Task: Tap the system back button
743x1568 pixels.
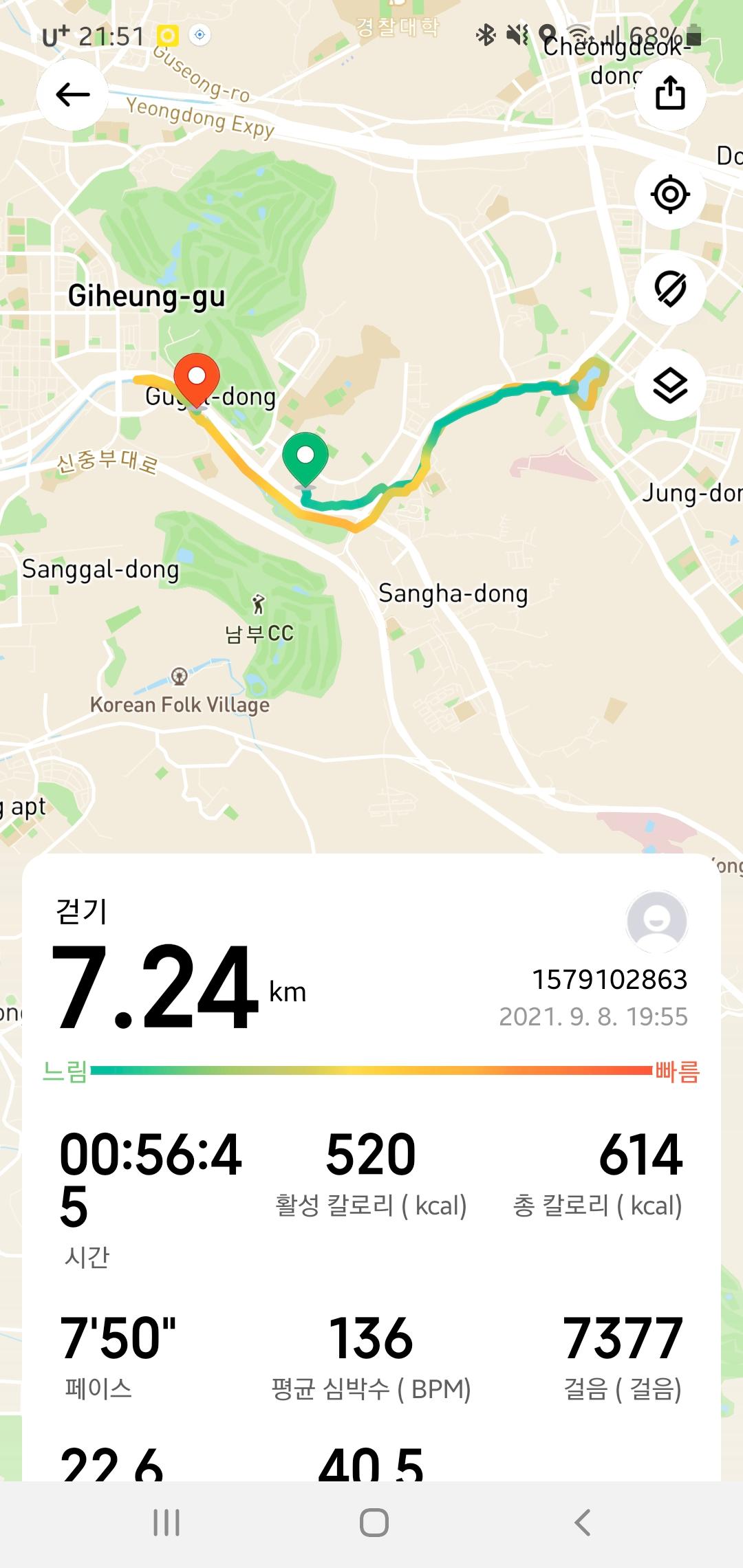Action: coord(582,1523)
